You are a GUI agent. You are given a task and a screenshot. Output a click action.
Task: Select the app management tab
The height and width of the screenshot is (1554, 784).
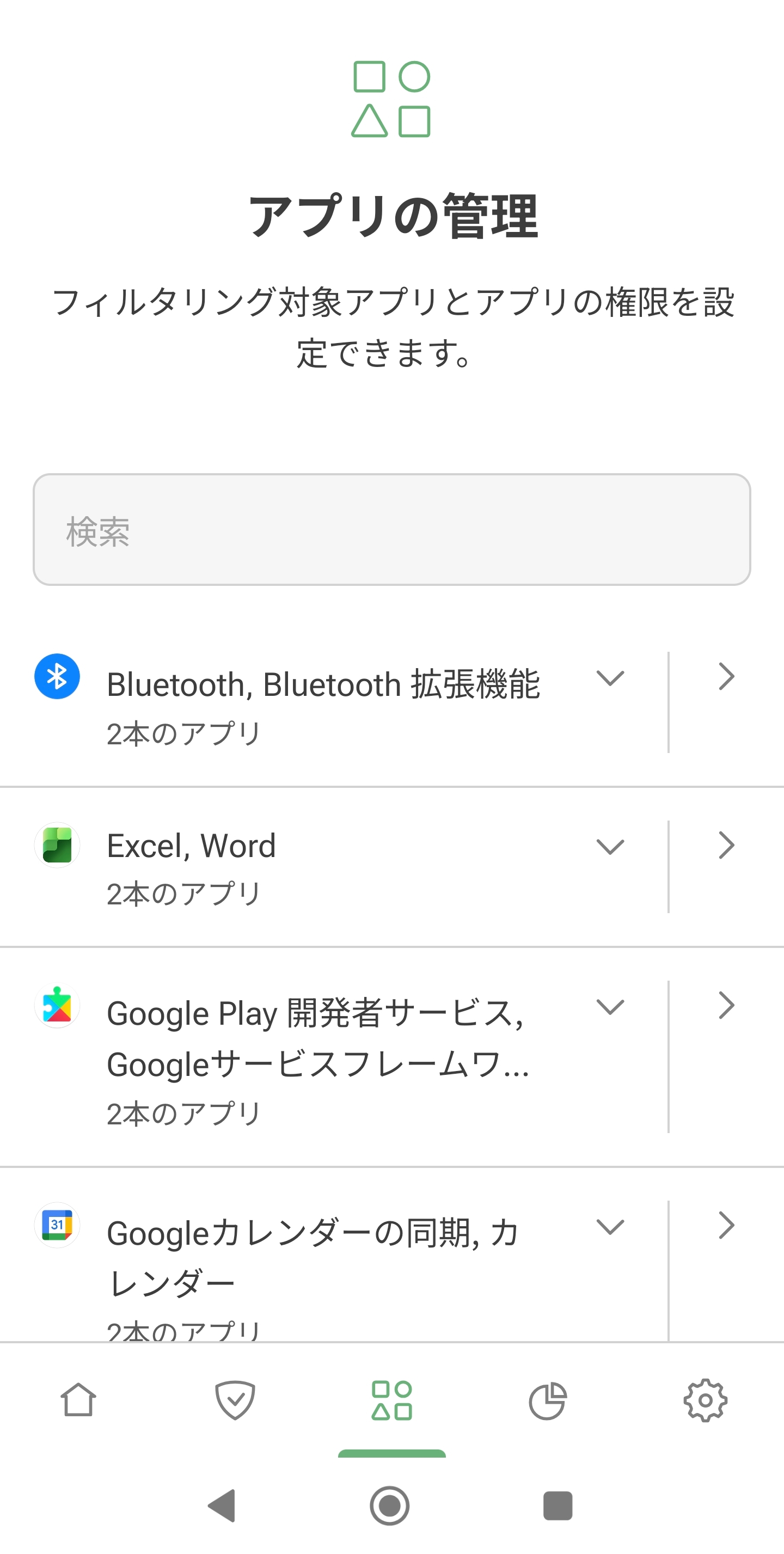pyautogui.click(x=392, y=1400)
